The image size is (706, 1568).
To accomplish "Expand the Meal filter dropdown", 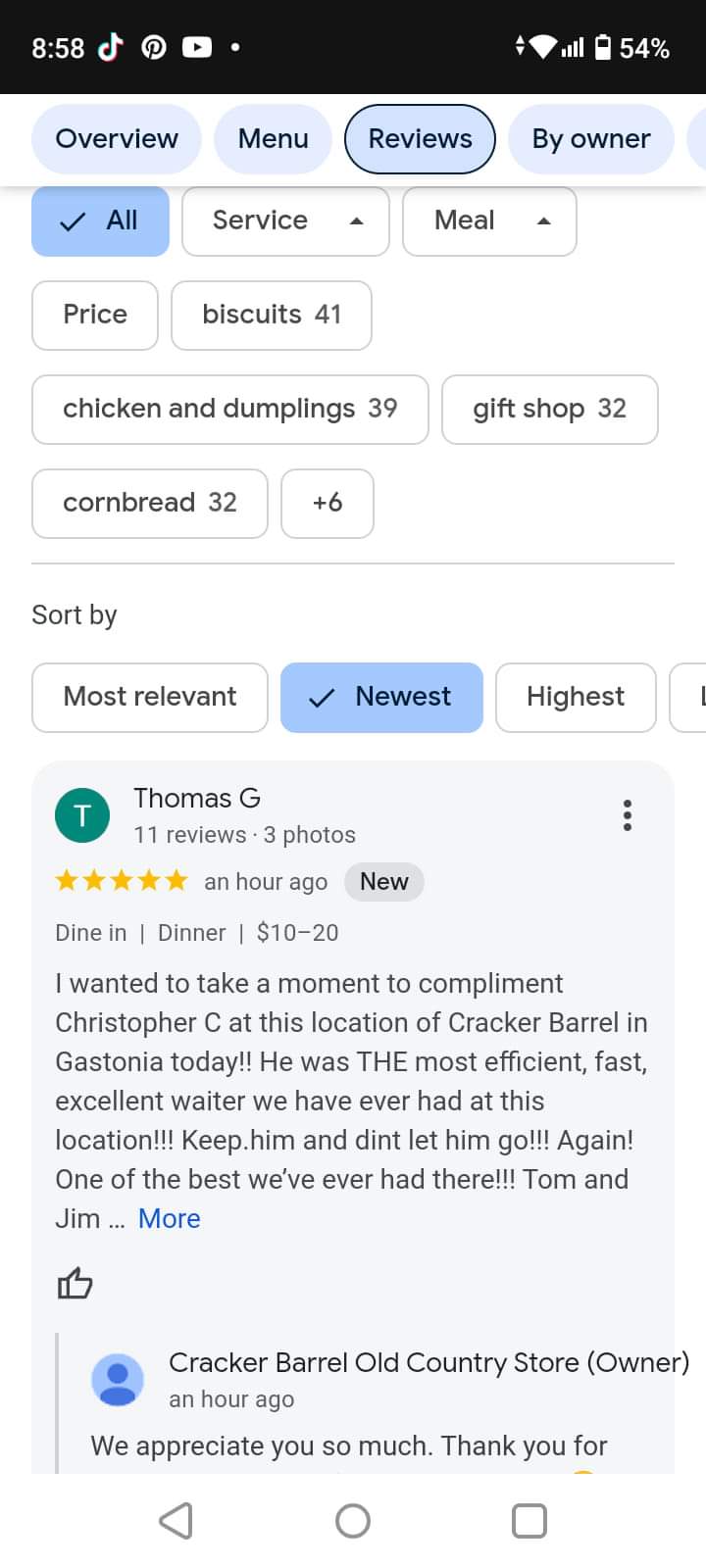I will click(489, 220).
